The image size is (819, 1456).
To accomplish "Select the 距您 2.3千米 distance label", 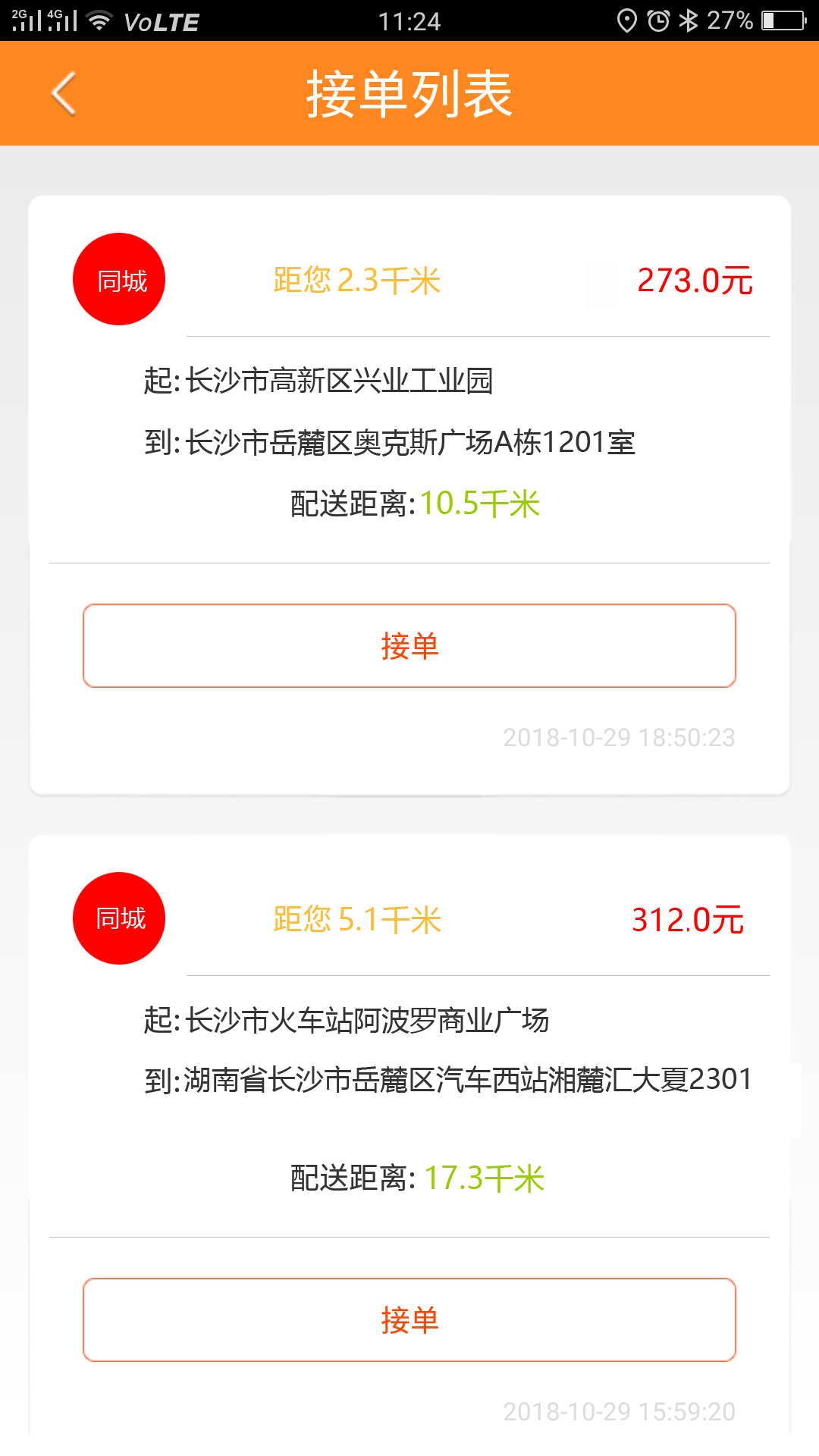I will coord(358,279).
